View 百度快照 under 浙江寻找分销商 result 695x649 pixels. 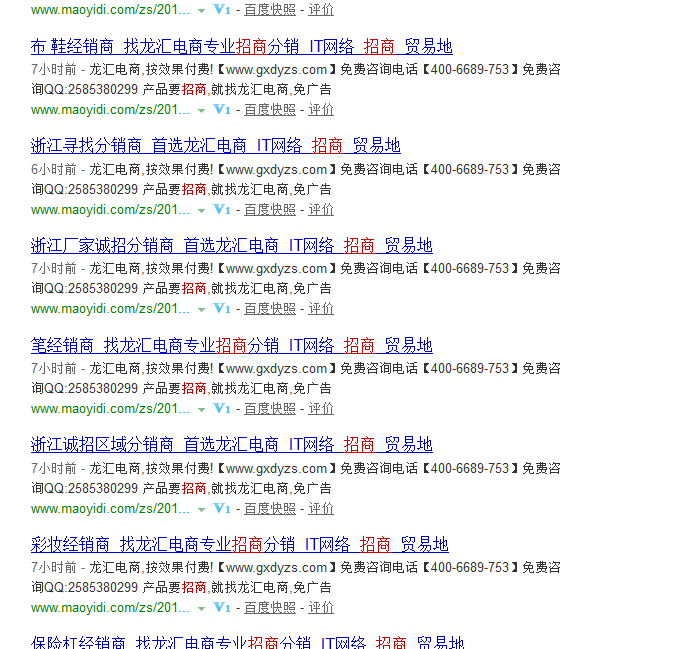pos(270,209)
